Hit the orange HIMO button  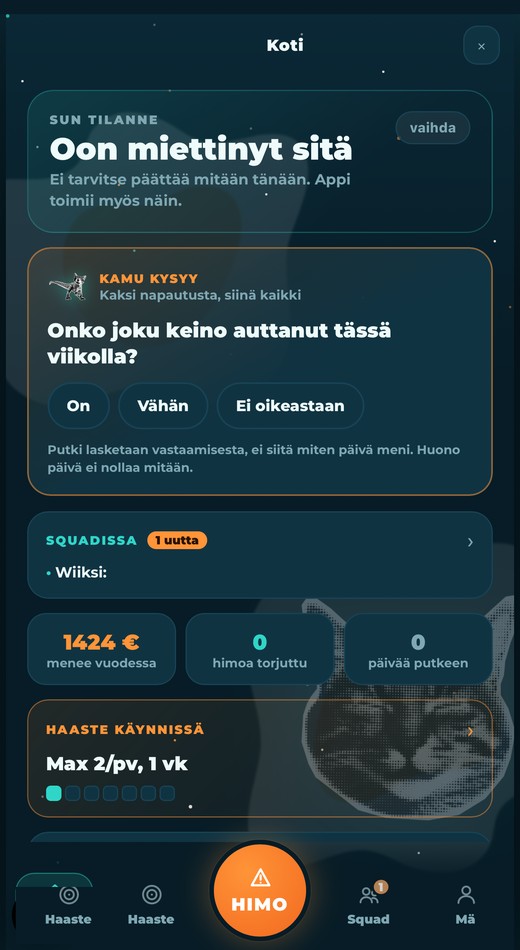(260, 891)
